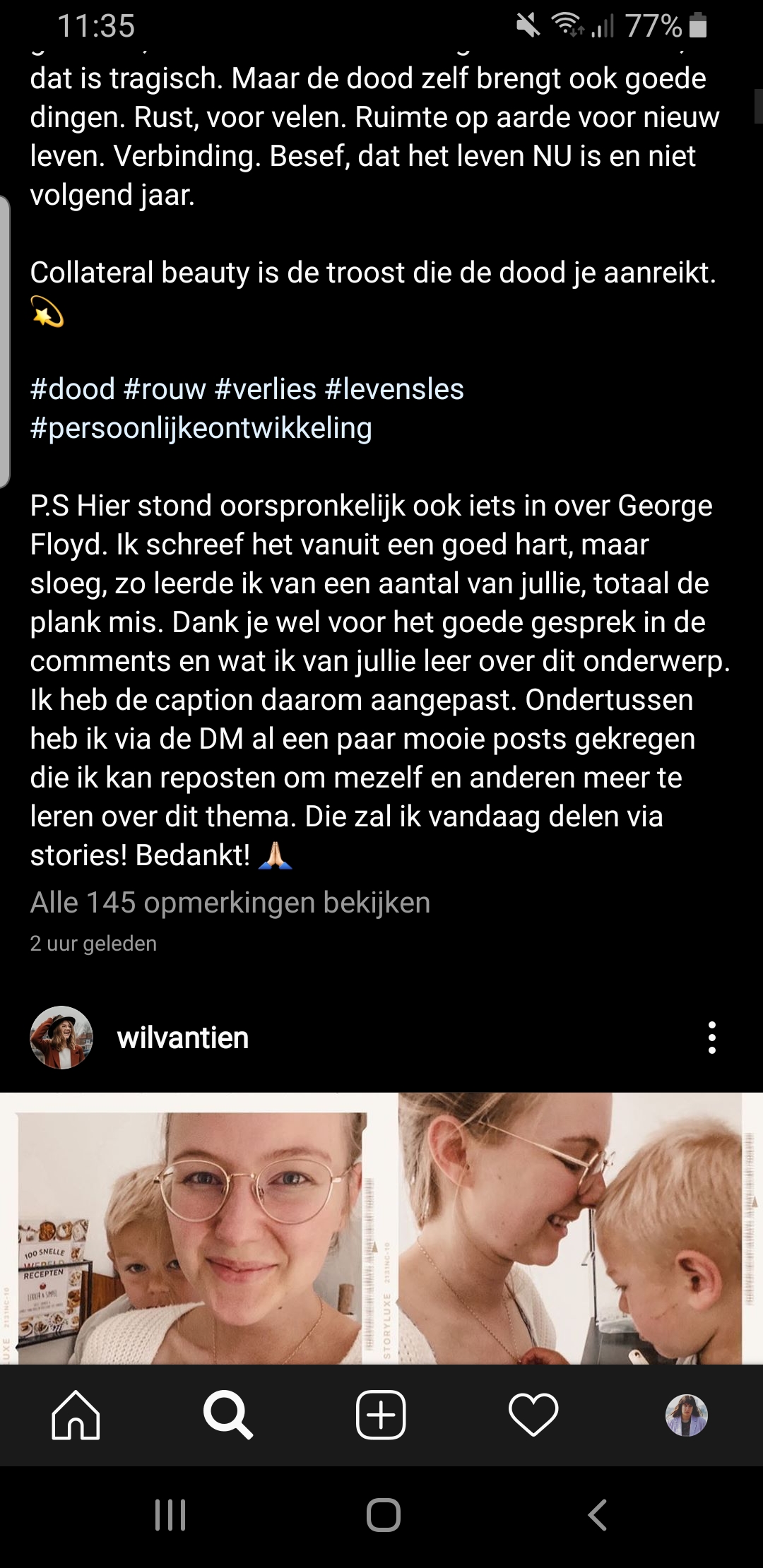
Task: Open the wilvantien username
Action: (x=183, y=1038)
